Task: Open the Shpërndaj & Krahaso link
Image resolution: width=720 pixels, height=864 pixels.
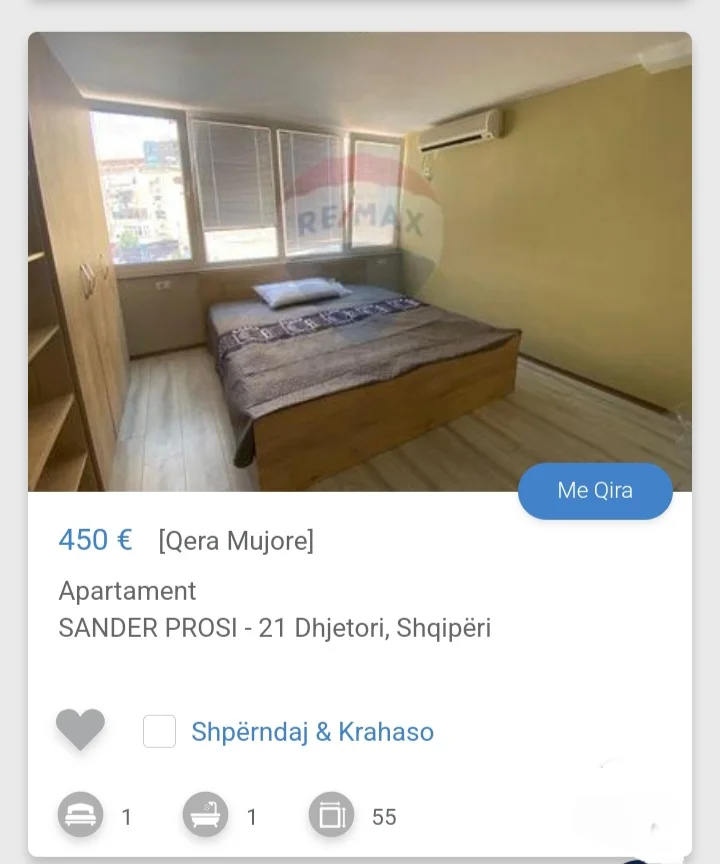Action: [312, 731]
